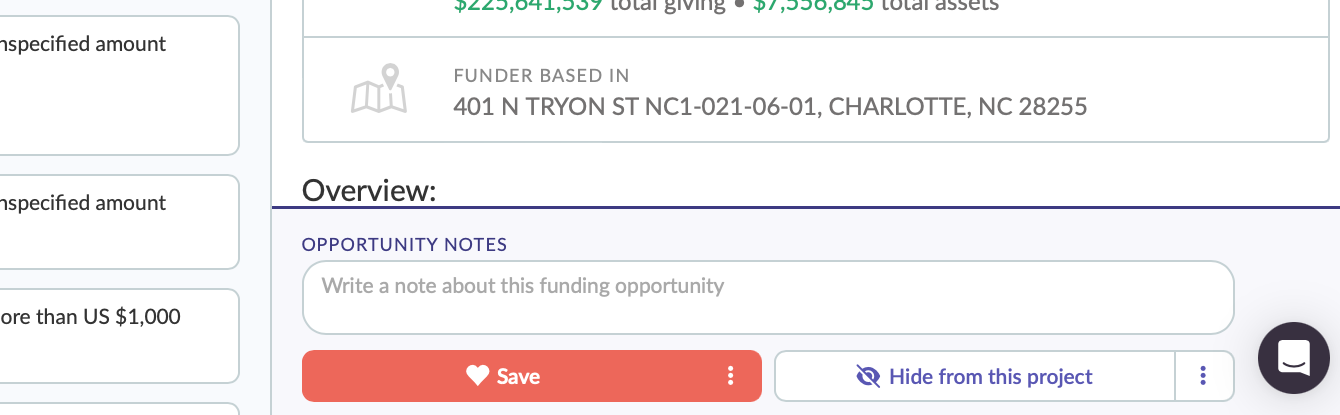1340x415 pixels.
Task: Hide this funder from the project
Action: 974,376
